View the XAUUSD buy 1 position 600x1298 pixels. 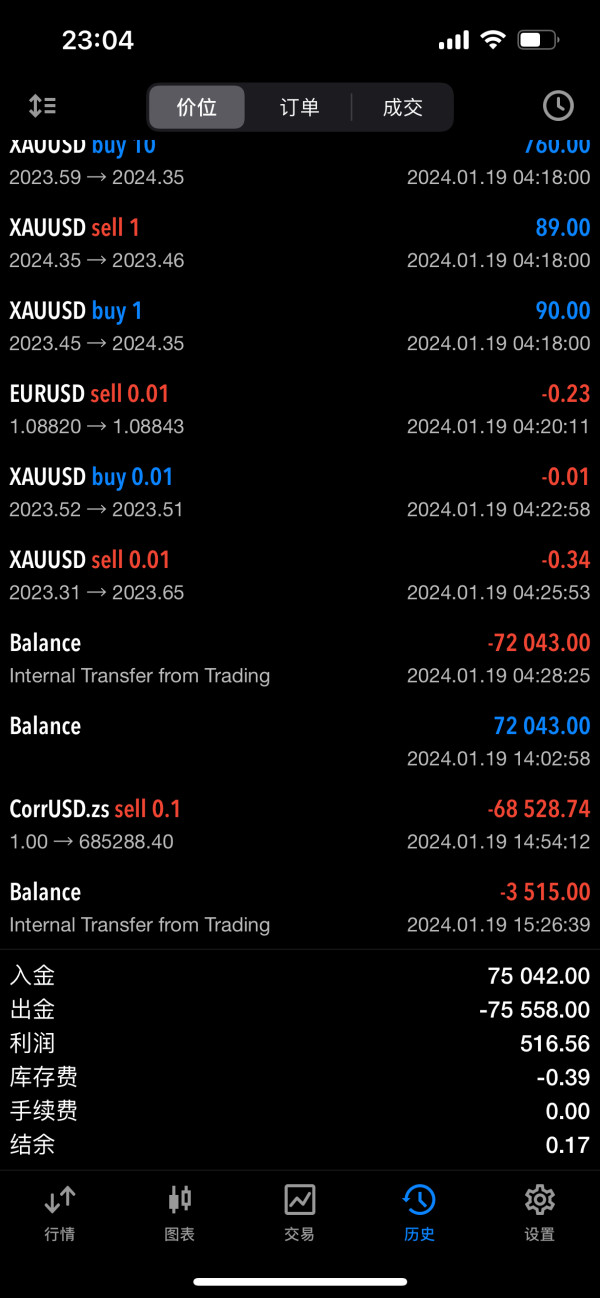point(300,326)
